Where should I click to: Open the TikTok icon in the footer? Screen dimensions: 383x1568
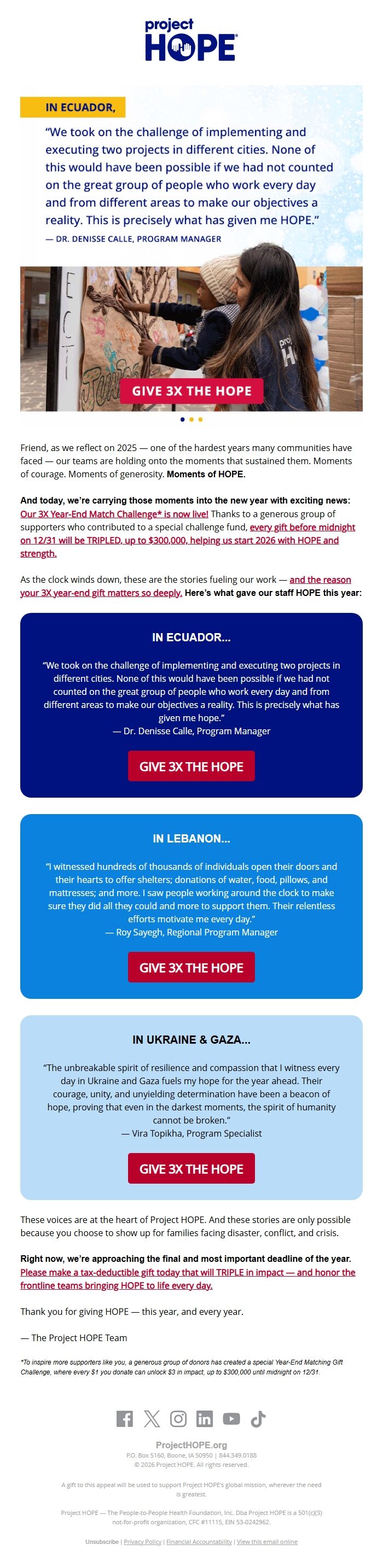[258, 1419]
